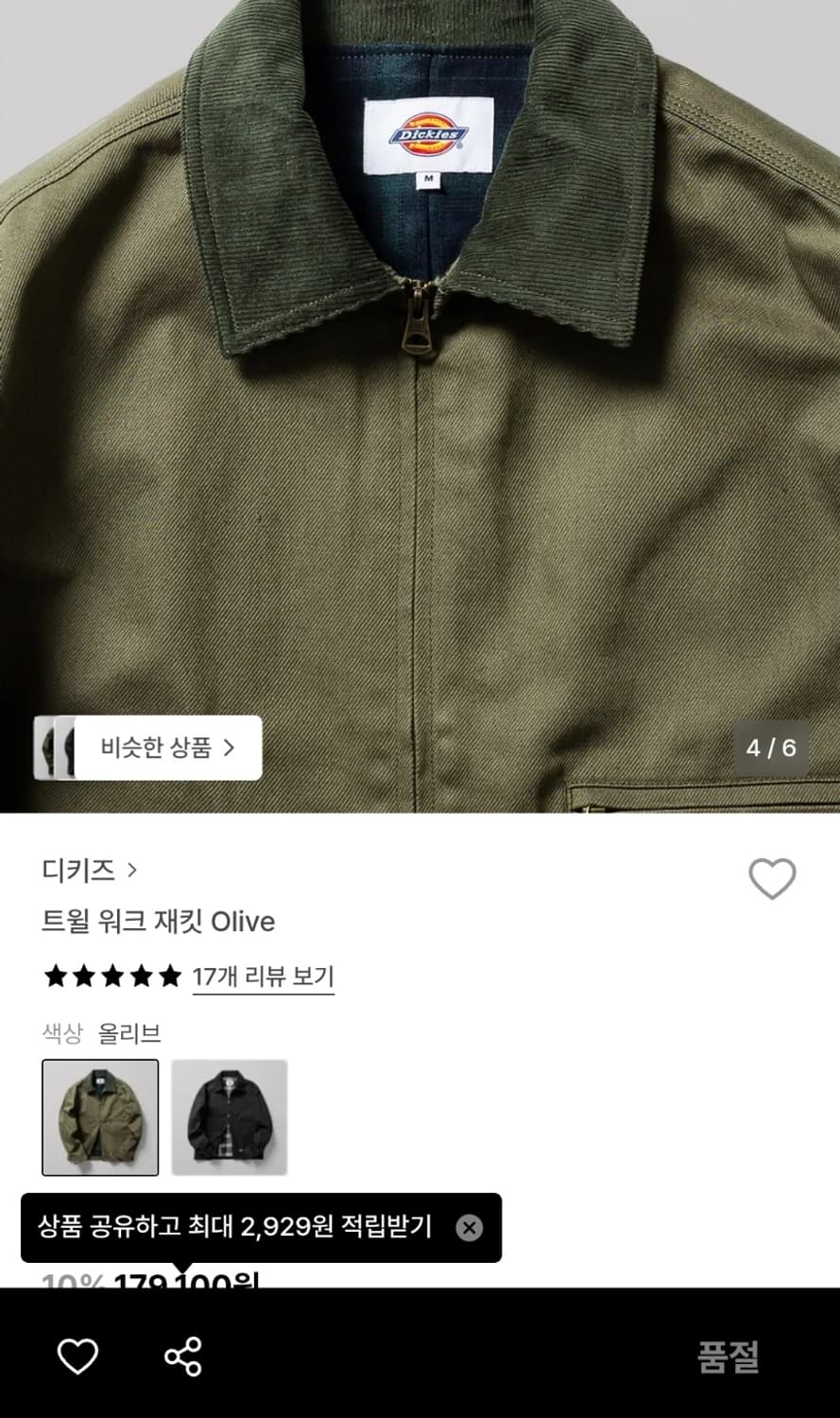Select the black jacket colorway thumbnail
This screenshot has height=1418, width=840.
click(229, 1116)
